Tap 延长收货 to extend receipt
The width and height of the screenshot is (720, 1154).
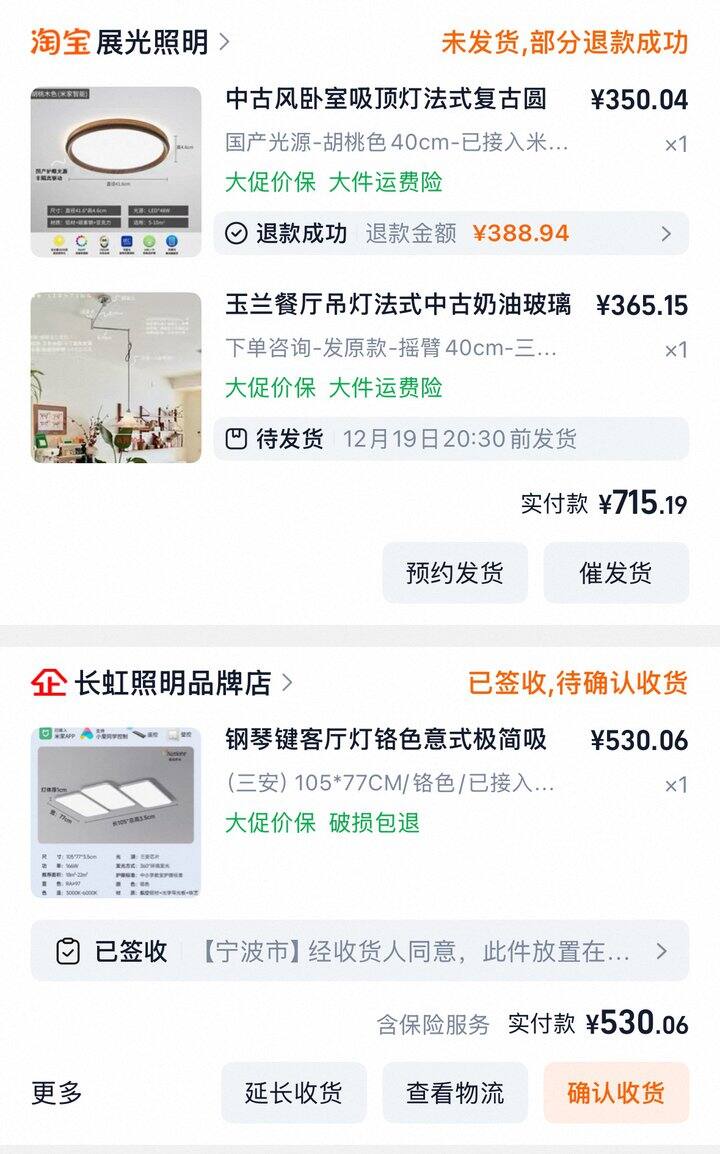(293, 1093)
